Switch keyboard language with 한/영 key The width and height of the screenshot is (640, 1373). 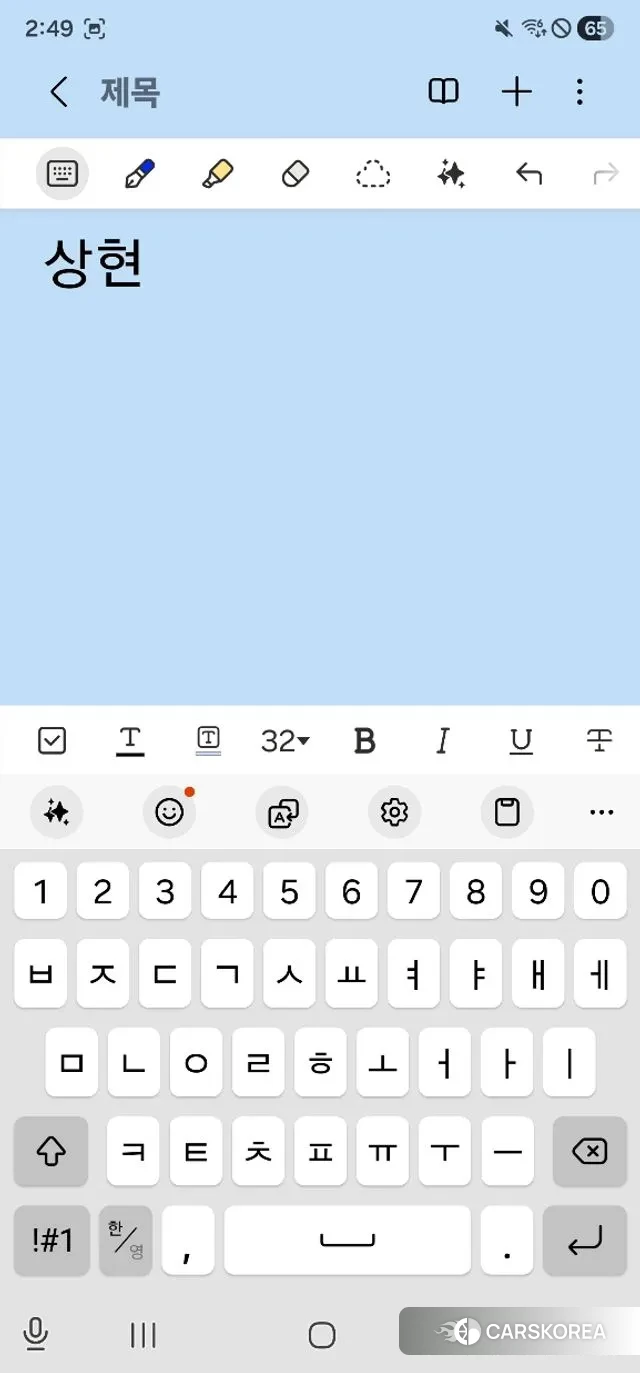(126, 1240)
